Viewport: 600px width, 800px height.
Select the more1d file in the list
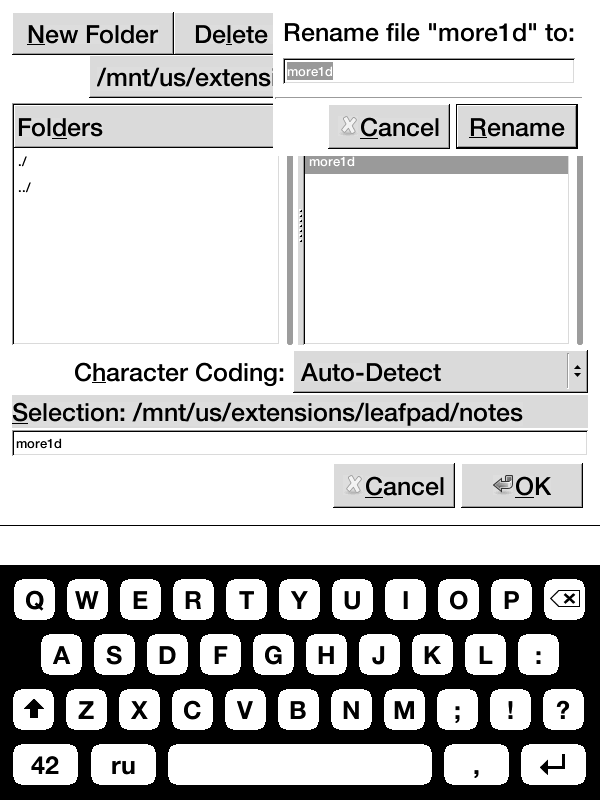[435, 163]
